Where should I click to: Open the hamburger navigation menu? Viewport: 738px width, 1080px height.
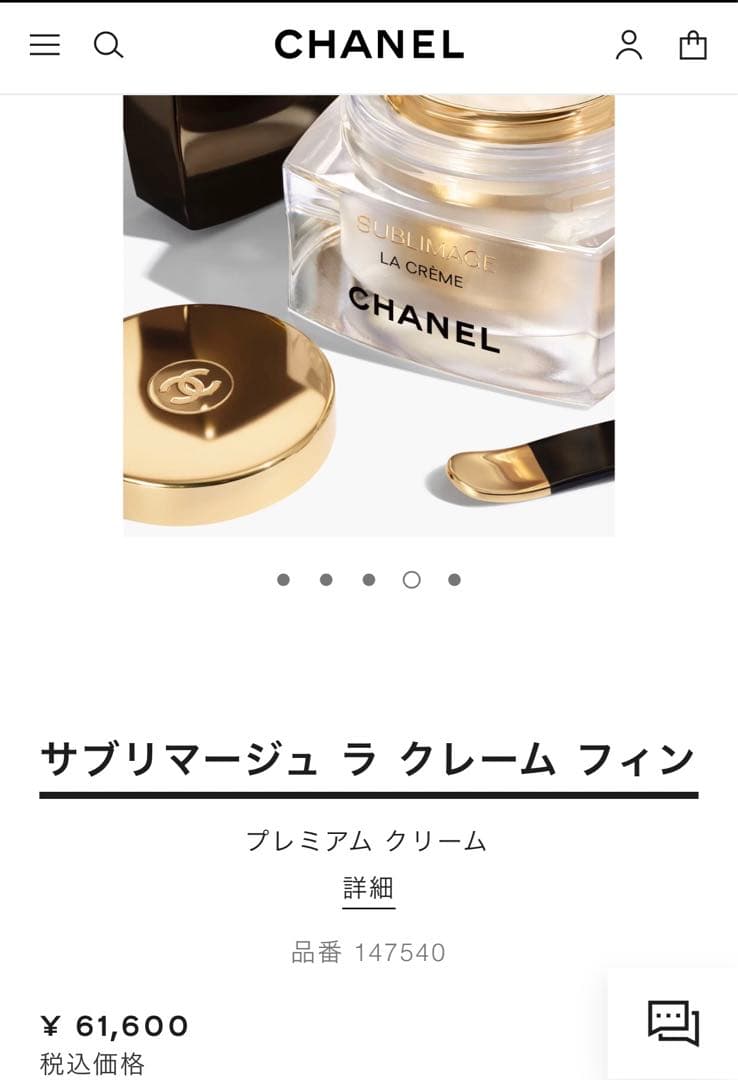[45, 45]
